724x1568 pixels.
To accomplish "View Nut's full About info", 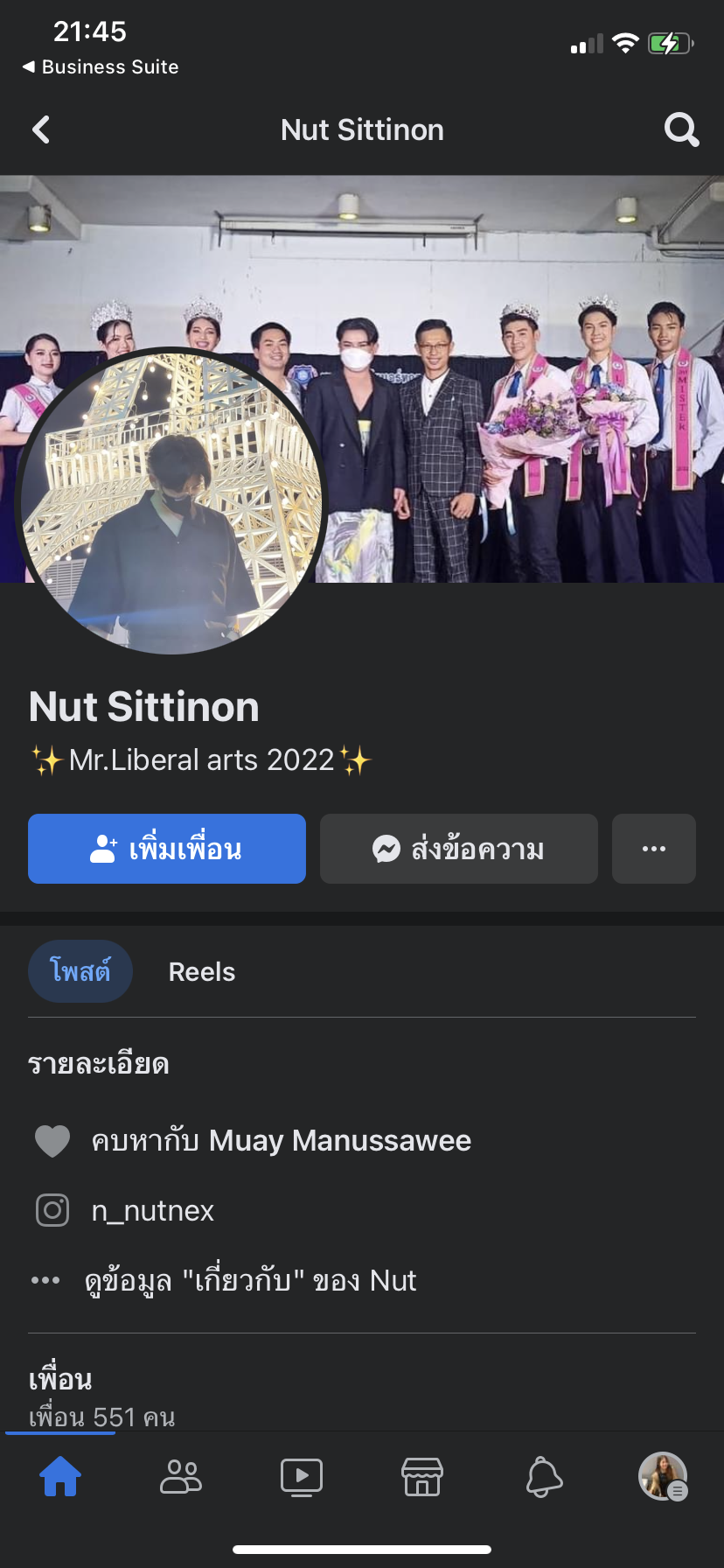I will pos(250,1281).
